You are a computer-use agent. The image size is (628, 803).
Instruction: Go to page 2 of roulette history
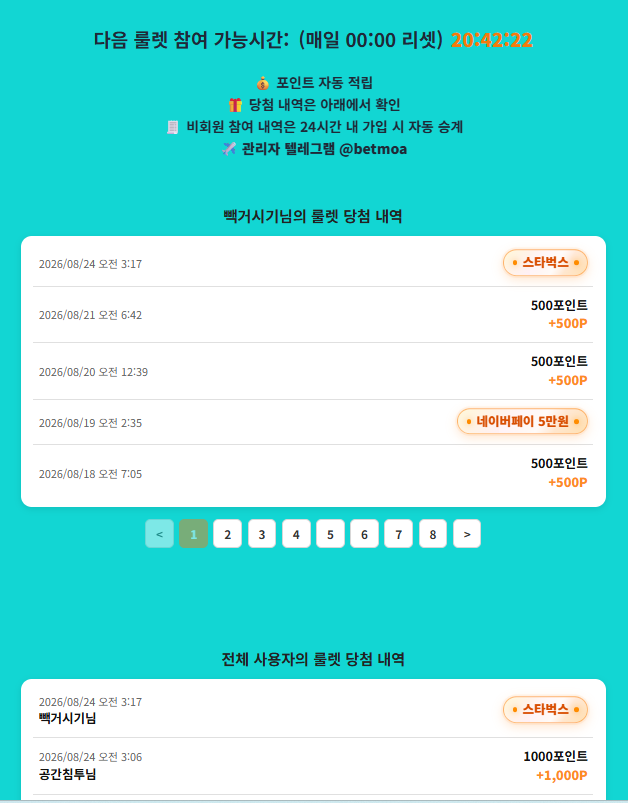[227, 534]
